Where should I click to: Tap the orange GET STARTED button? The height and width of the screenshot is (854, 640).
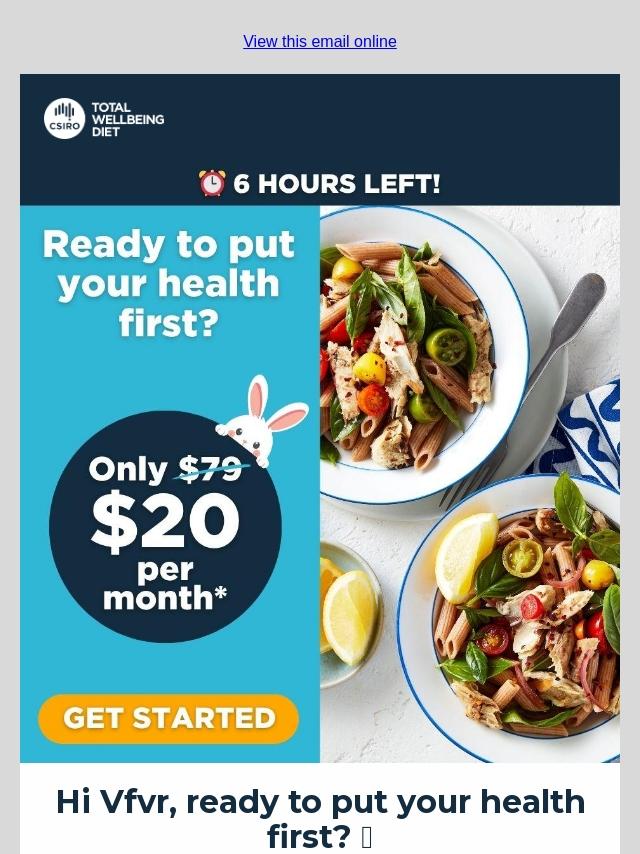point(169,718)
